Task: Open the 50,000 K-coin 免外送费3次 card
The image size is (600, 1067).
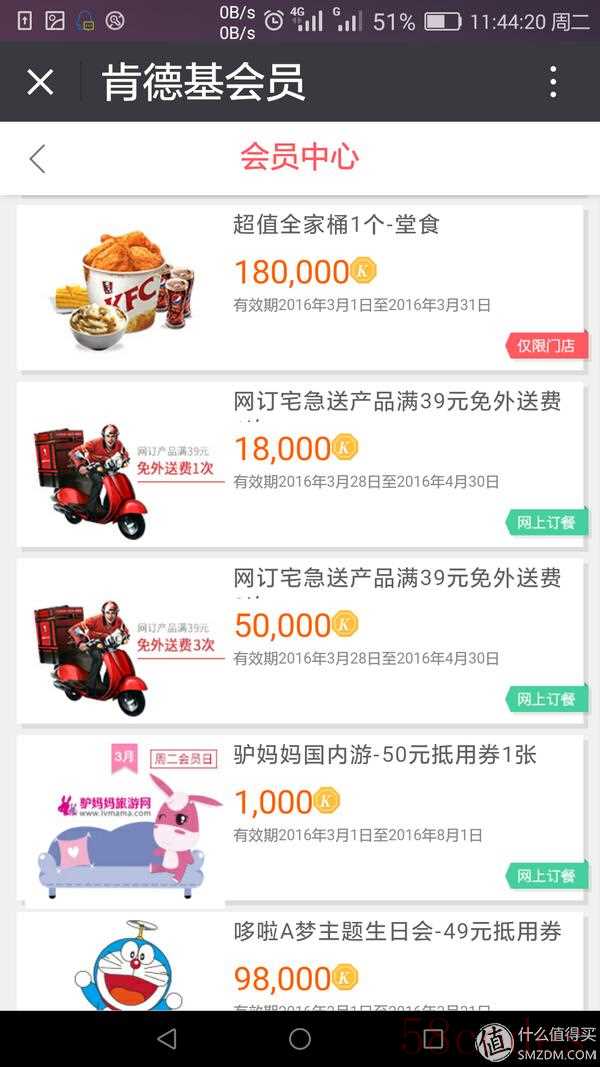Action: 300,642
